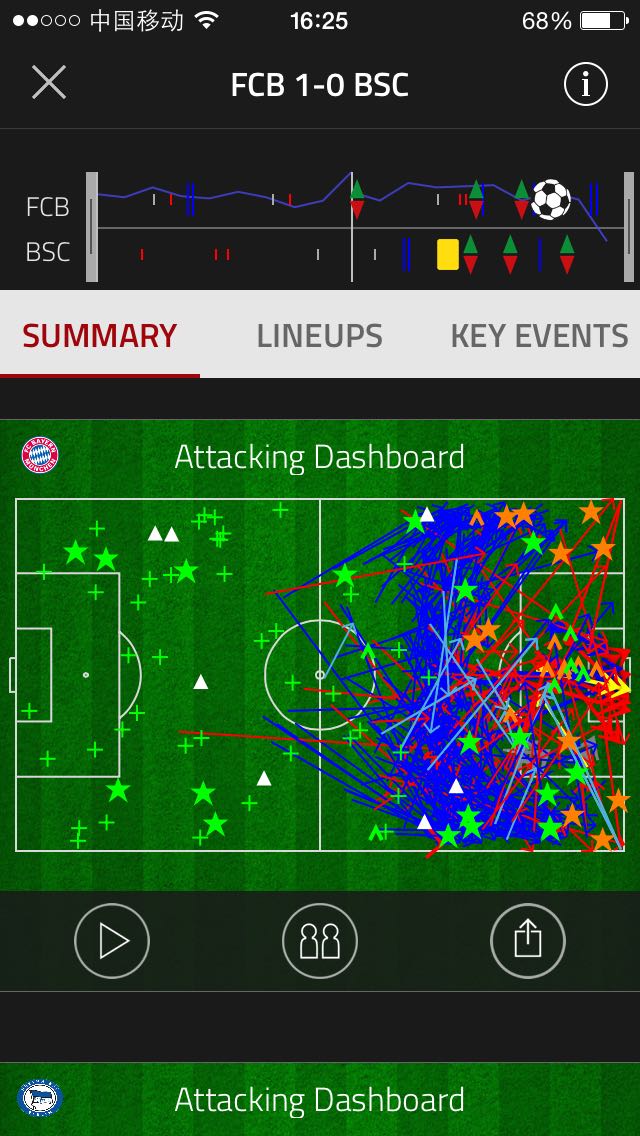Open the match info icon
This screenshot has height=1136, width=640.
[x=586, y=83]
